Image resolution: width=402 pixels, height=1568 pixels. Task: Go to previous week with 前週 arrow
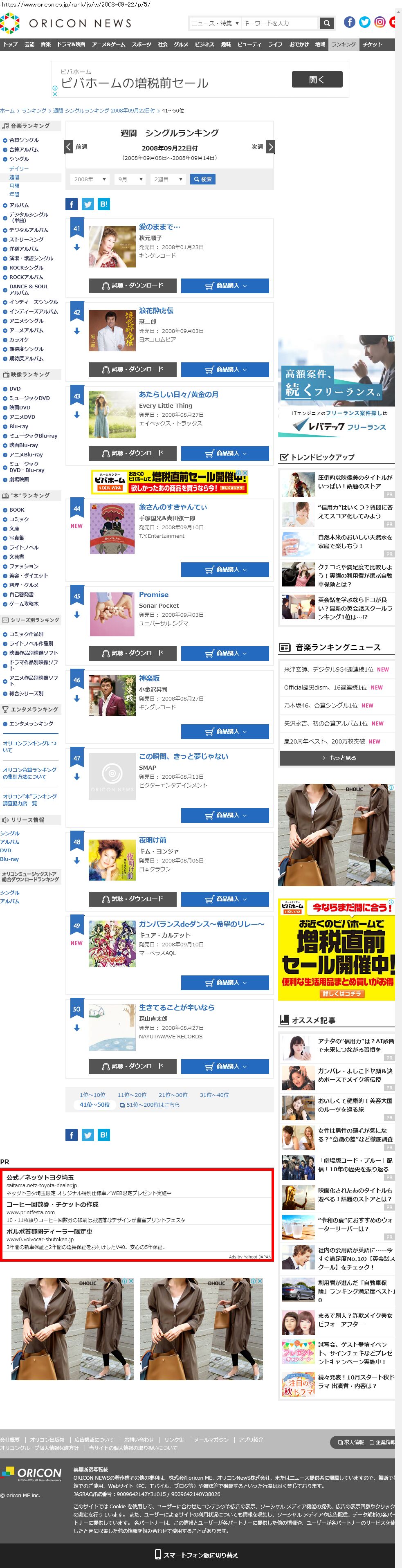click(x=70, y=147)
